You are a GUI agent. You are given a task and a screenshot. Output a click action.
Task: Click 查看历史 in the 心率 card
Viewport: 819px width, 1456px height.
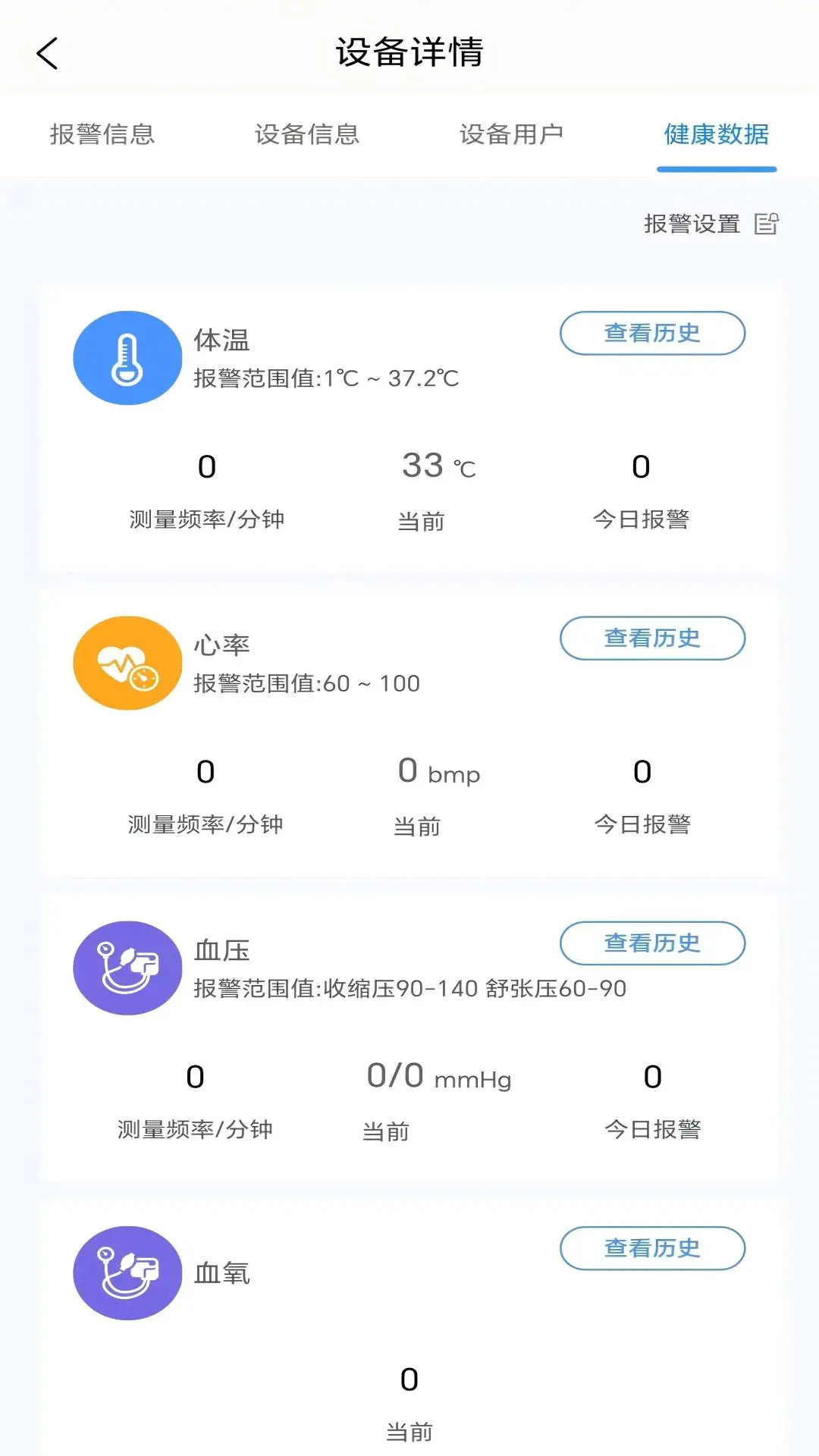(651, 638)
